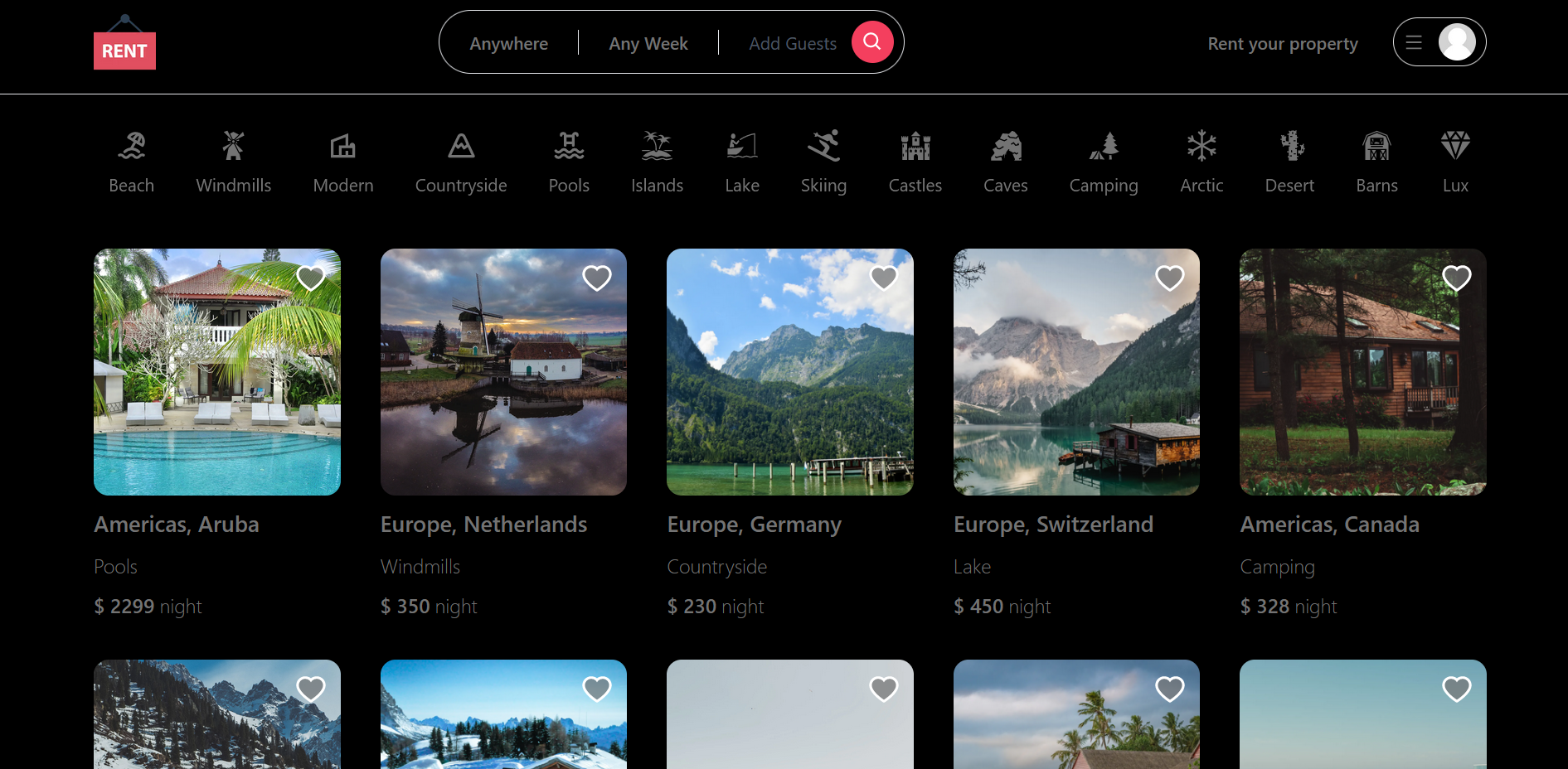Like the Europe, Switzerland listing
This screenshot has width=1568, height=769.
tap(1169, 278)
